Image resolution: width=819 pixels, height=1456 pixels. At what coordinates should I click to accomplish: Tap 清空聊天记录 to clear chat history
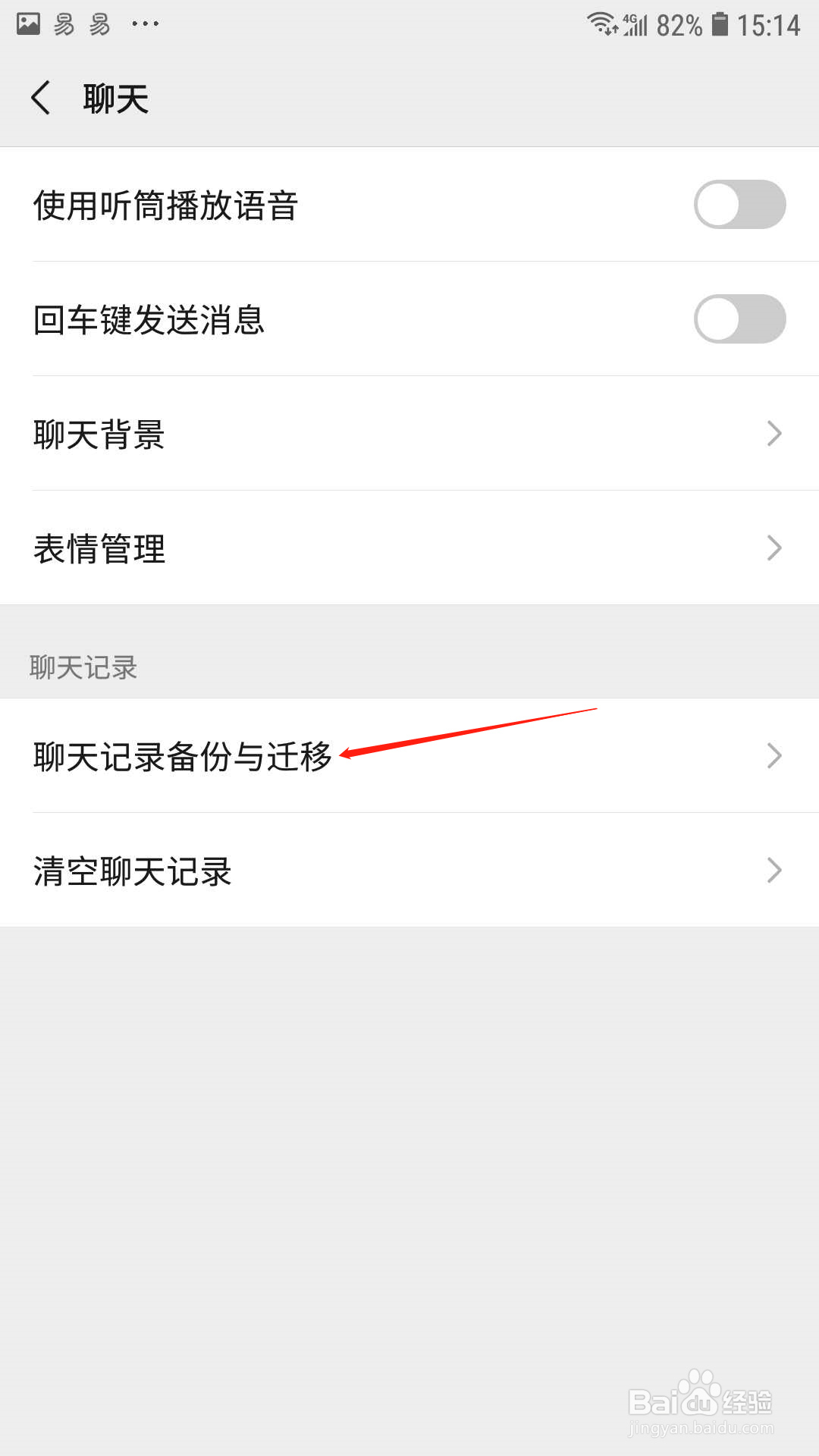(x=133, y=871)
